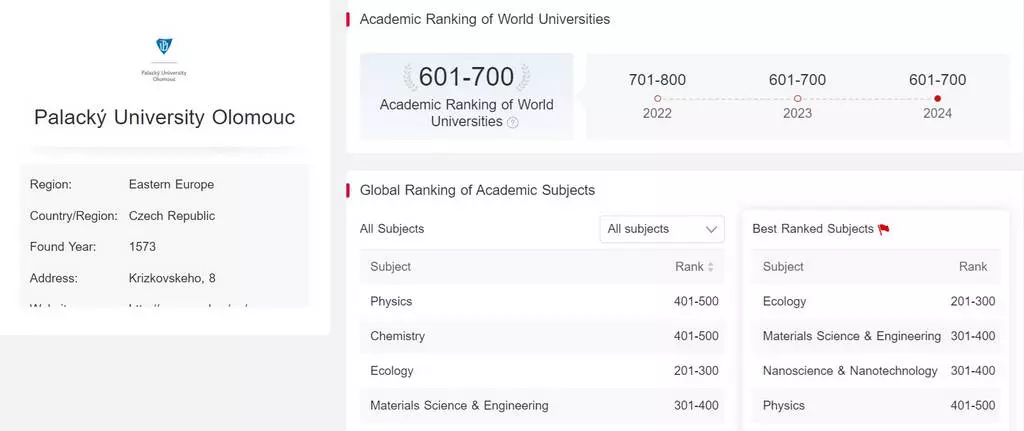Open the help icon beside Academic Ranking
Image resolution: width=1024 pixels, height=431 pixels.
(x=513, y=122)
